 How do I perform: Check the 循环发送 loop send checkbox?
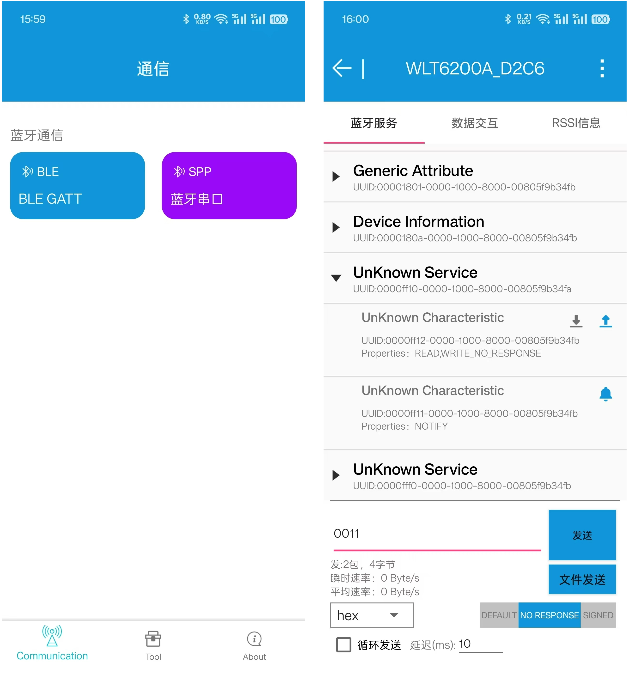pos(344,645)
